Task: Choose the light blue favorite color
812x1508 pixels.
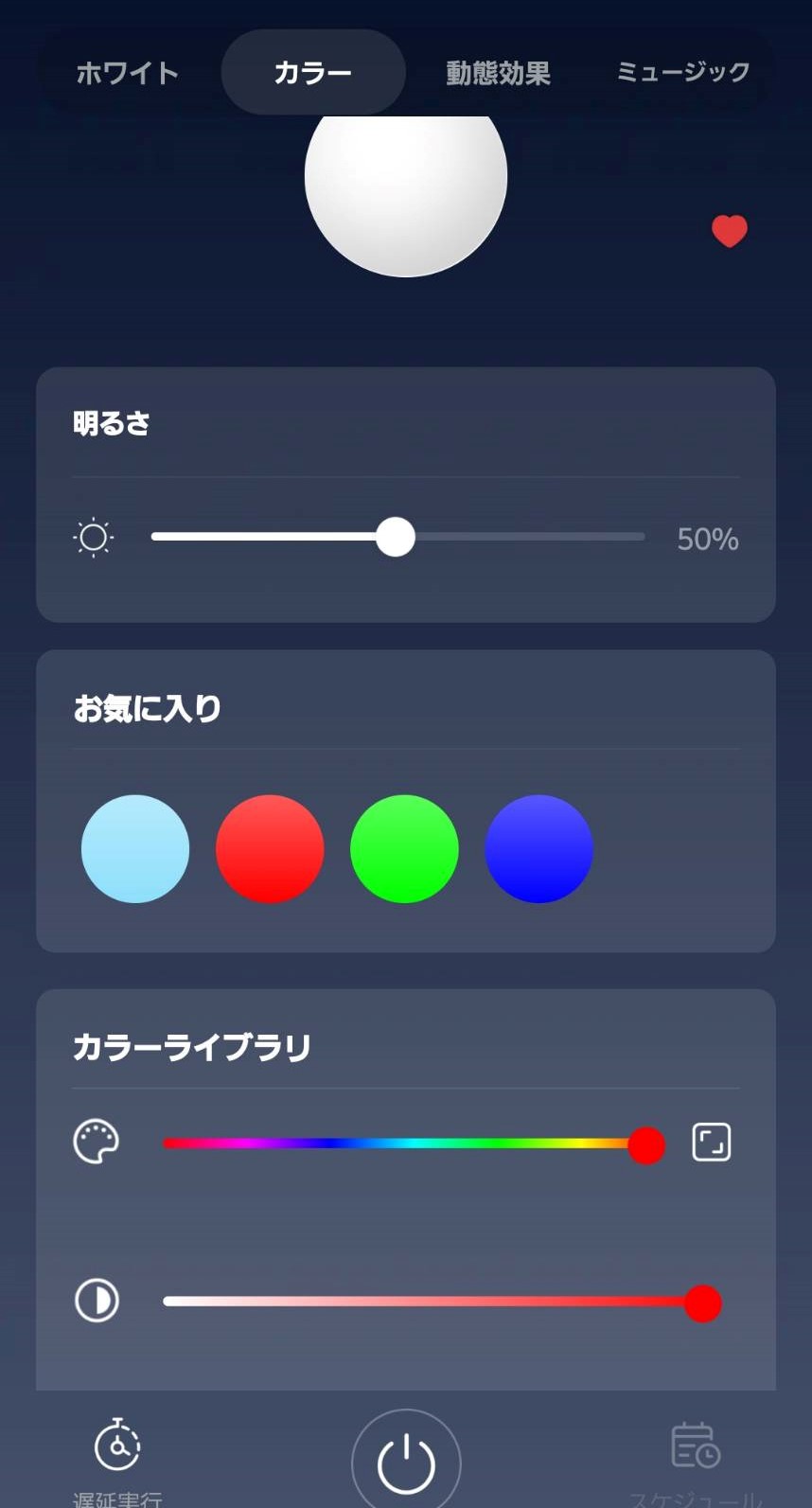Action: click(x=135, y=849)
